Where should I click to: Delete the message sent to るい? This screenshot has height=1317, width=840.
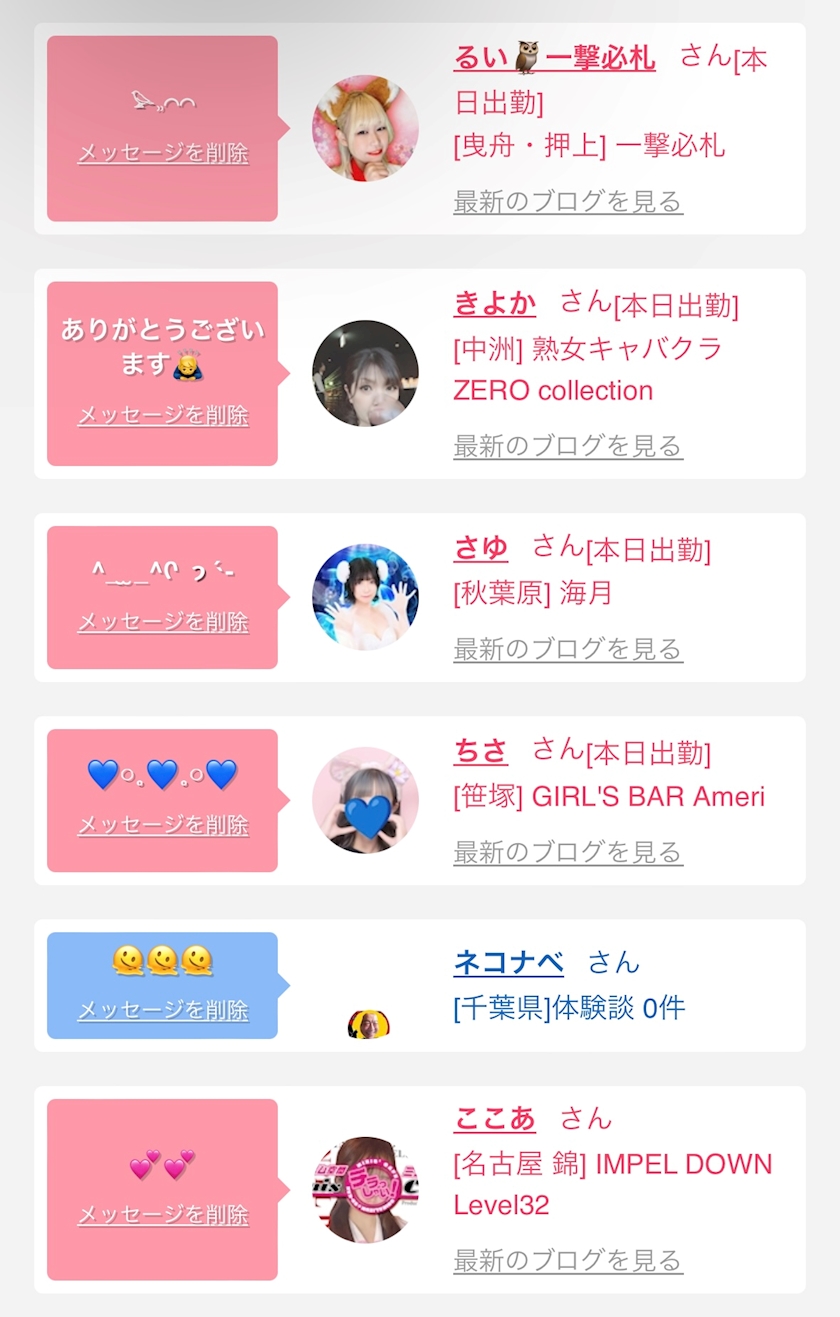click(x=163, y=153)
